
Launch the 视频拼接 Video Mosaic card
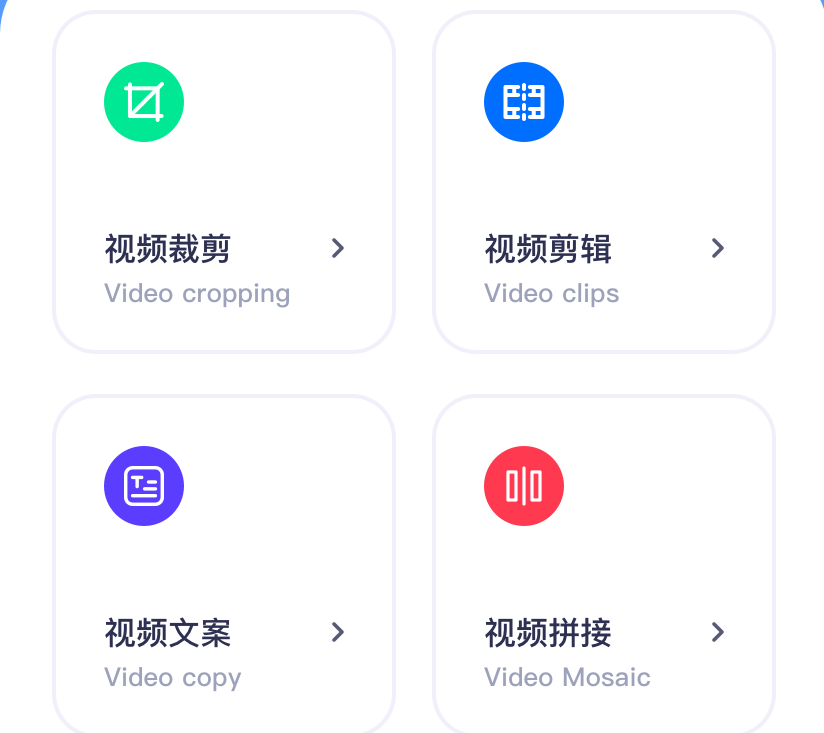604,567
